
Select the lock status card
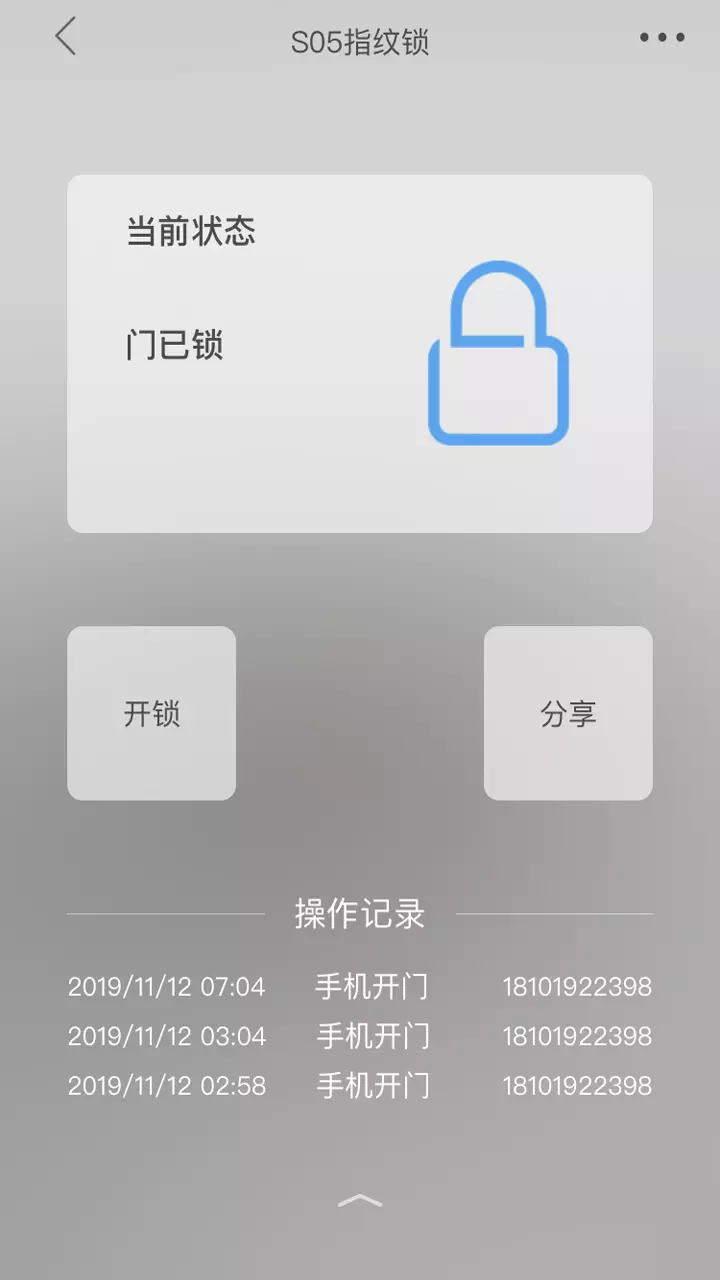coord(360,353)
